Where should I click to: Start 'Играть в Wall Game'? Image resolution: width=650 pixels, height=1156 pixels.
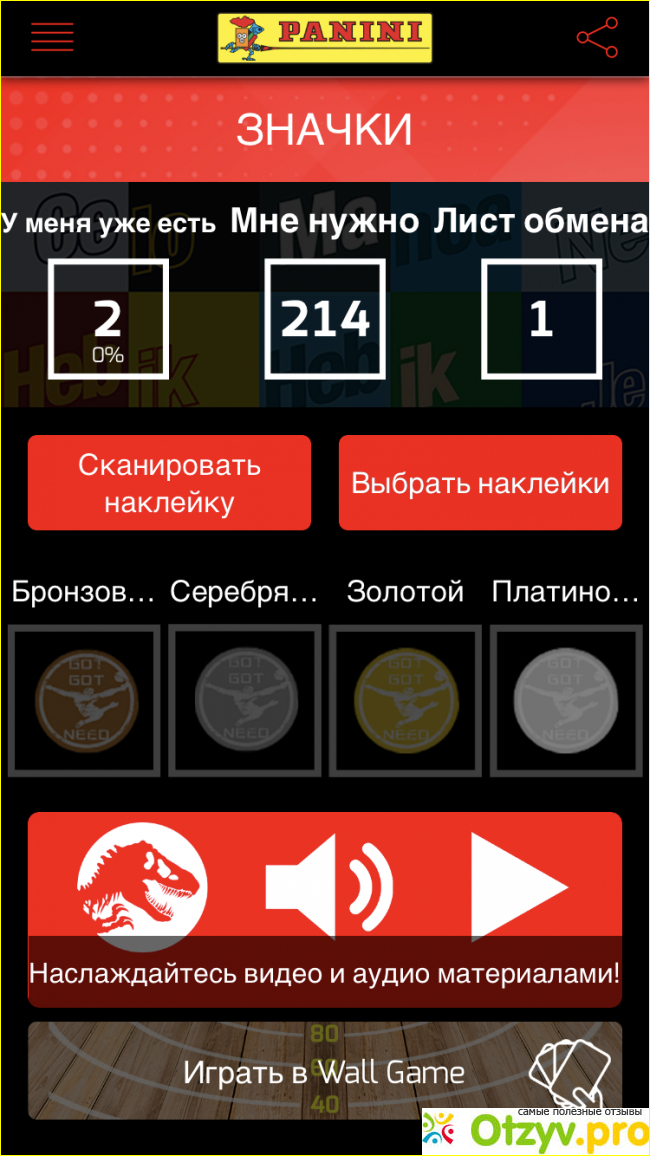tap(324, 1072)
